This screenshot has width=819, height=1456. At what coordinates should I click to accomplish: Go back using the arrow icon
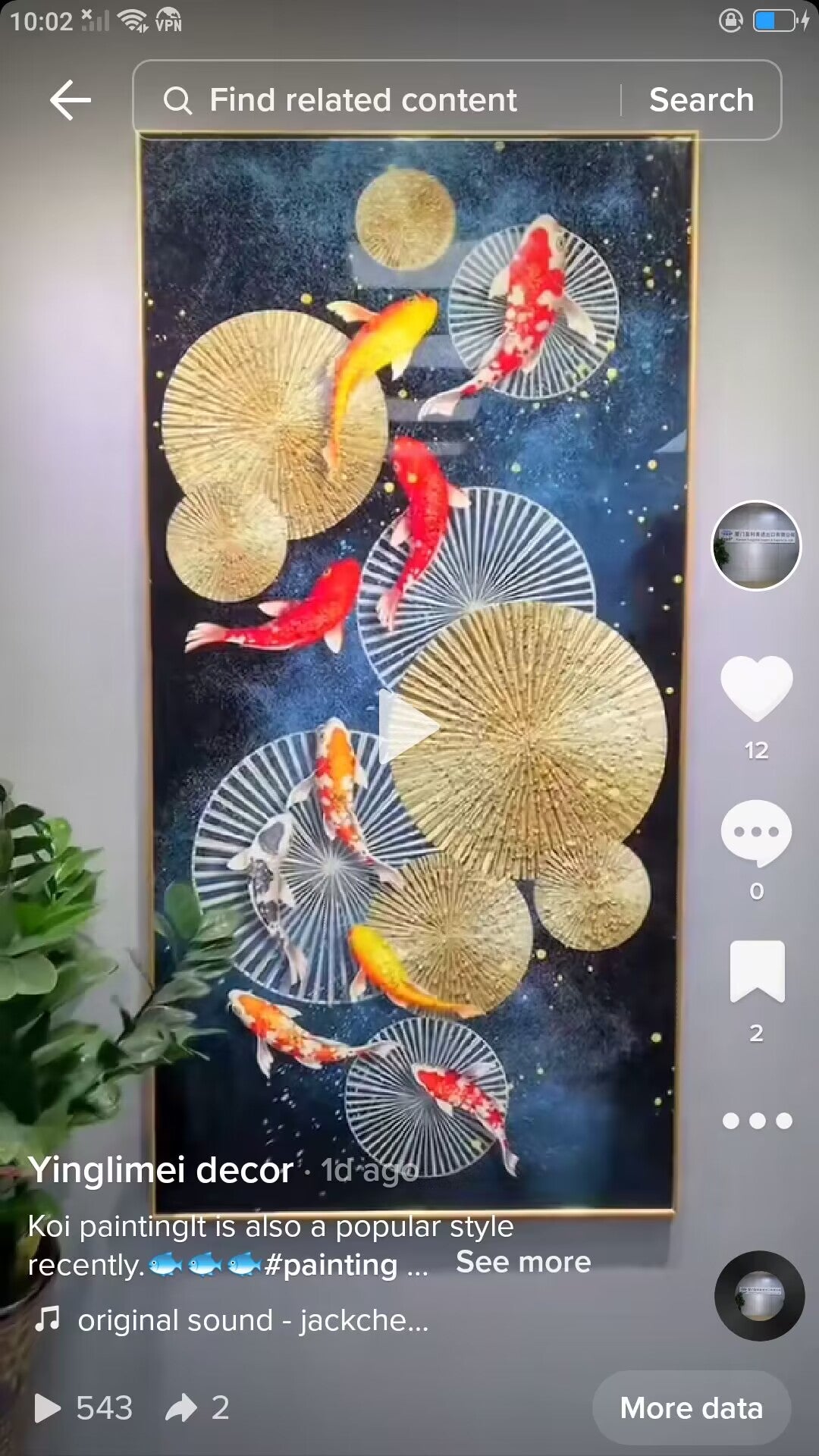coord(71,100)
